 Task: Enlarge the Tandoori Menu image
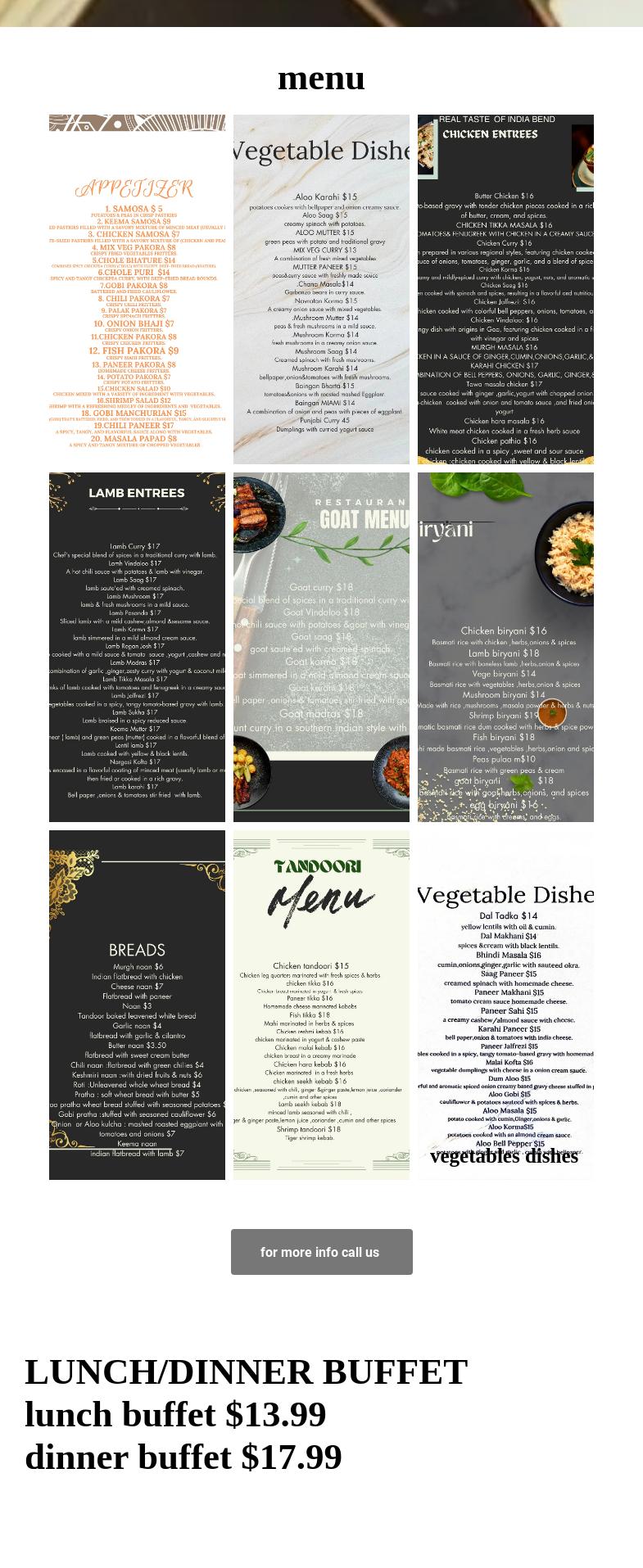coord(321,1005)
